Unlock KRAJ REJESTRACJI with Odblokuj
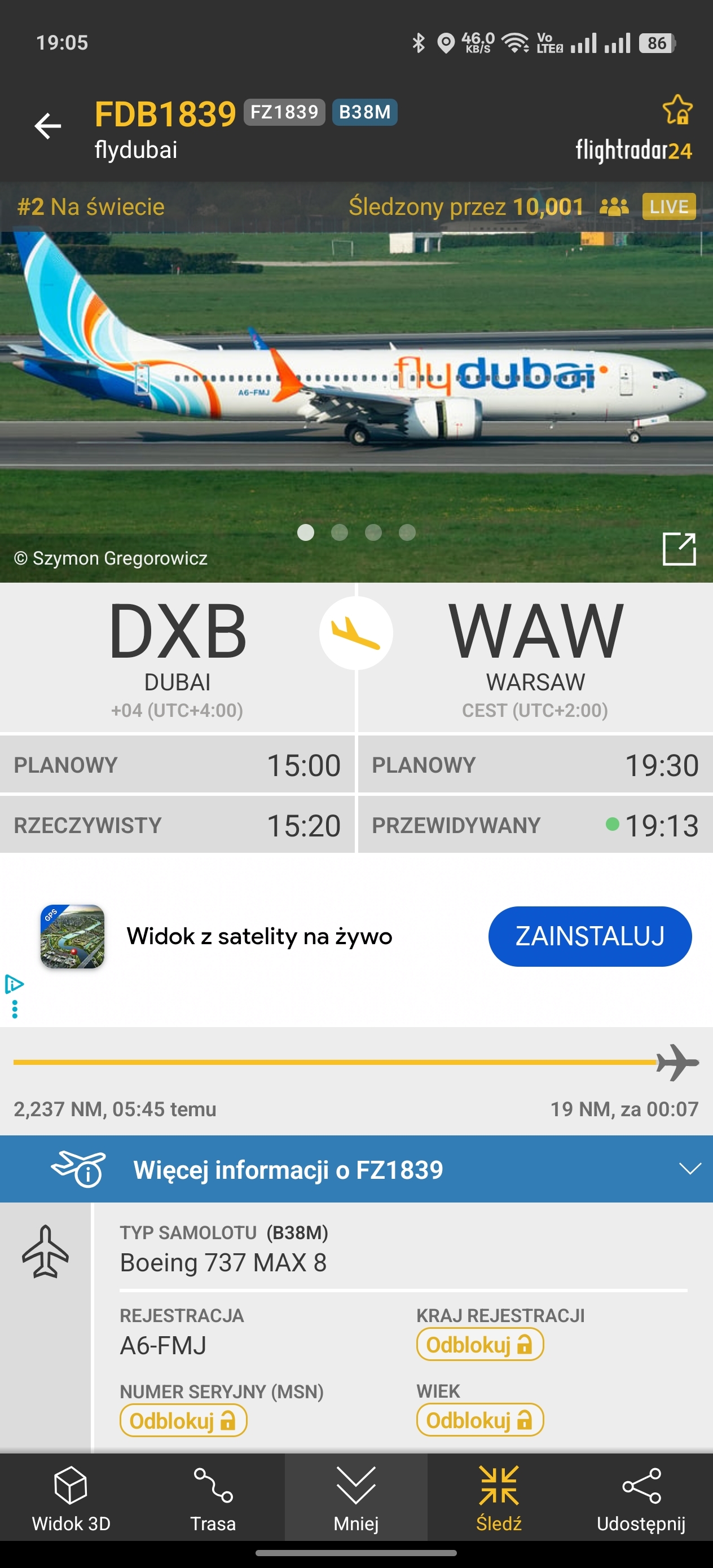 [479, 1345]
